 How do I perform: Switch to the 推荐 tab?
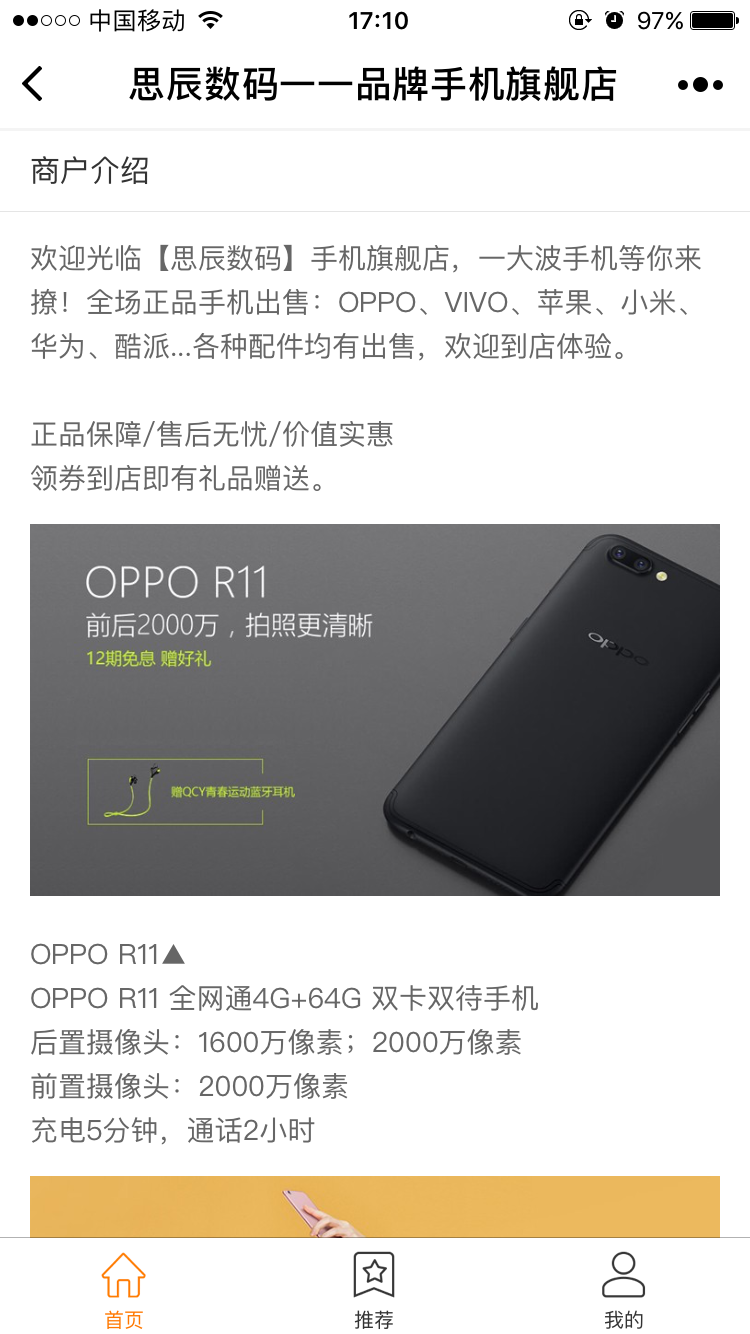click(374, 1290)
